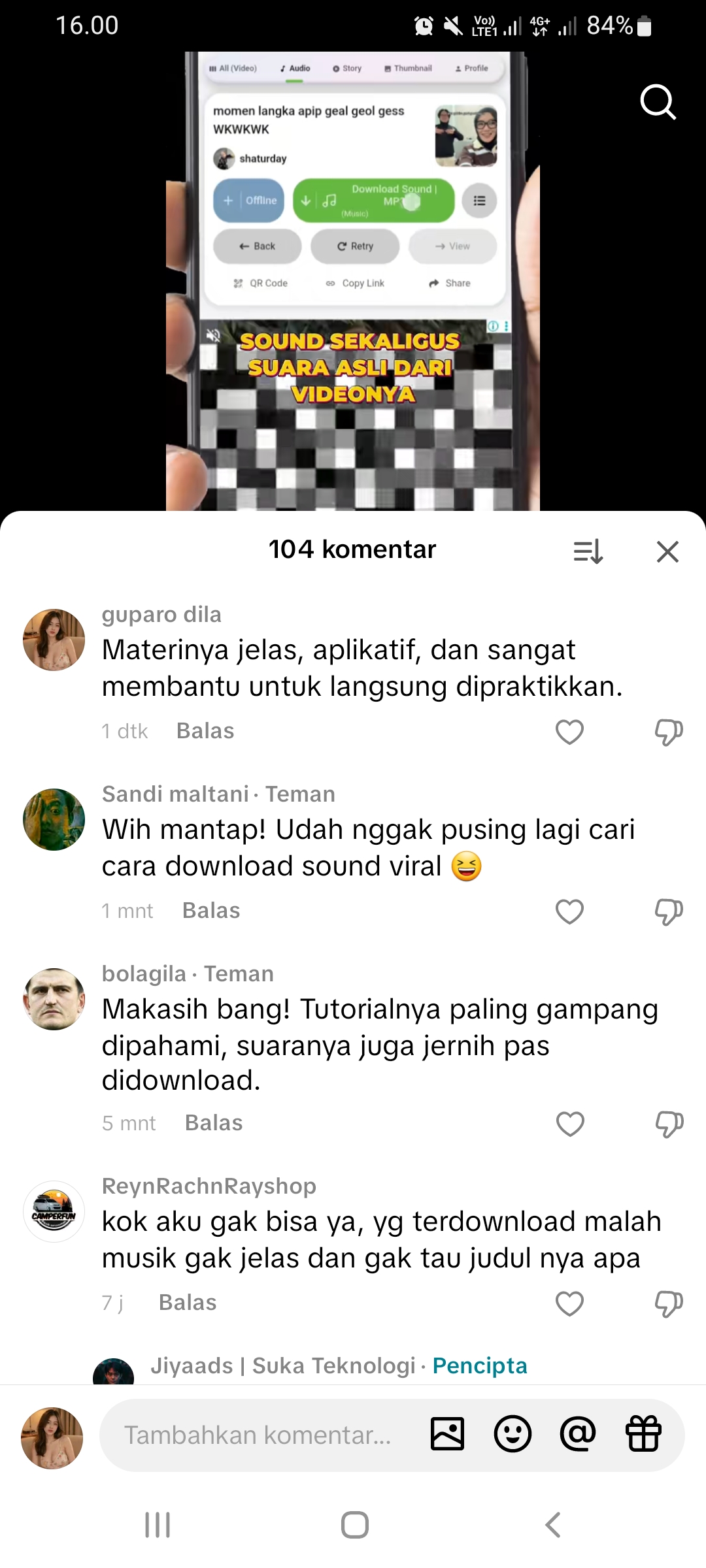Close the comments panel
Screen dimensions: 706x1568
[x=667, y=552]
